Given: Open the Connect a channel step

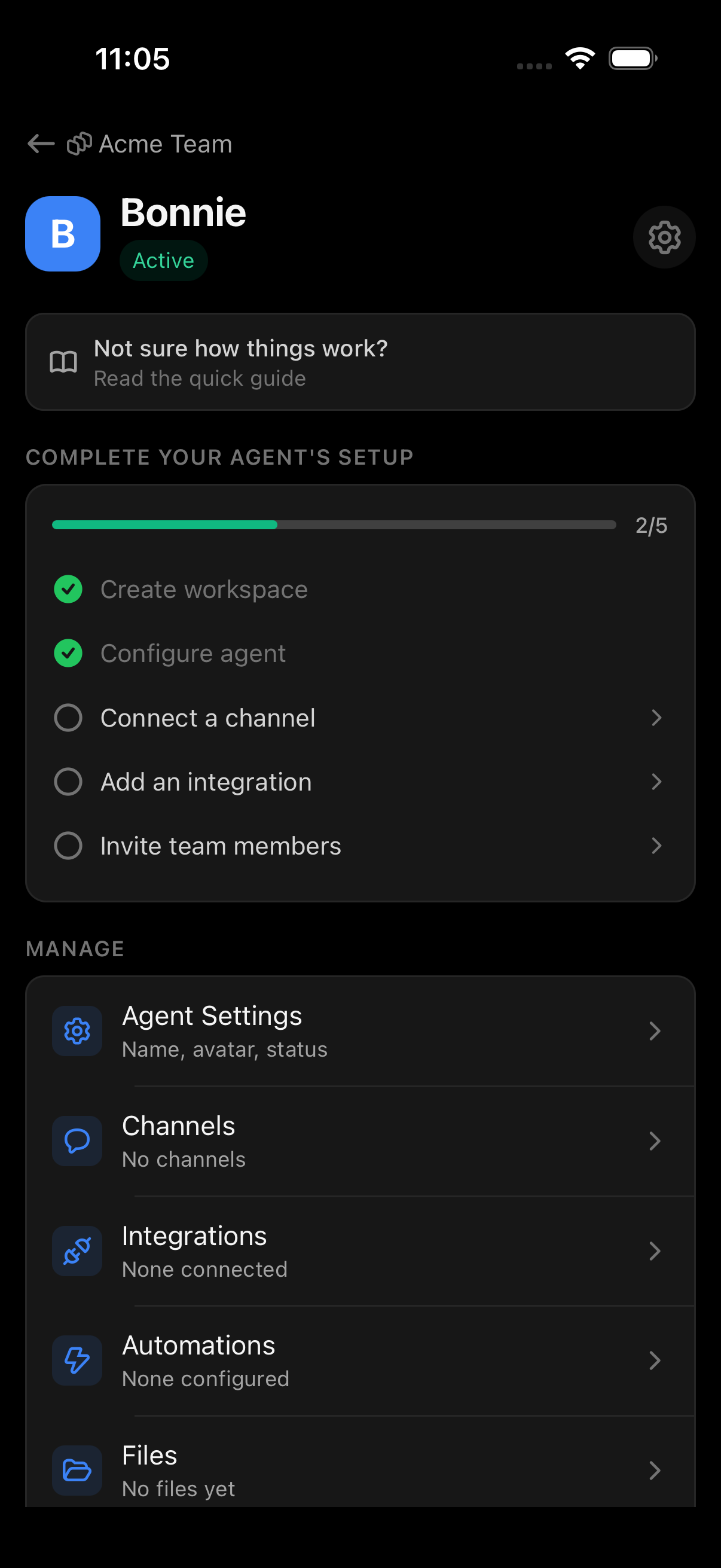Looking at the screenshot, I should pyautogui.click(x=360, y=718).
